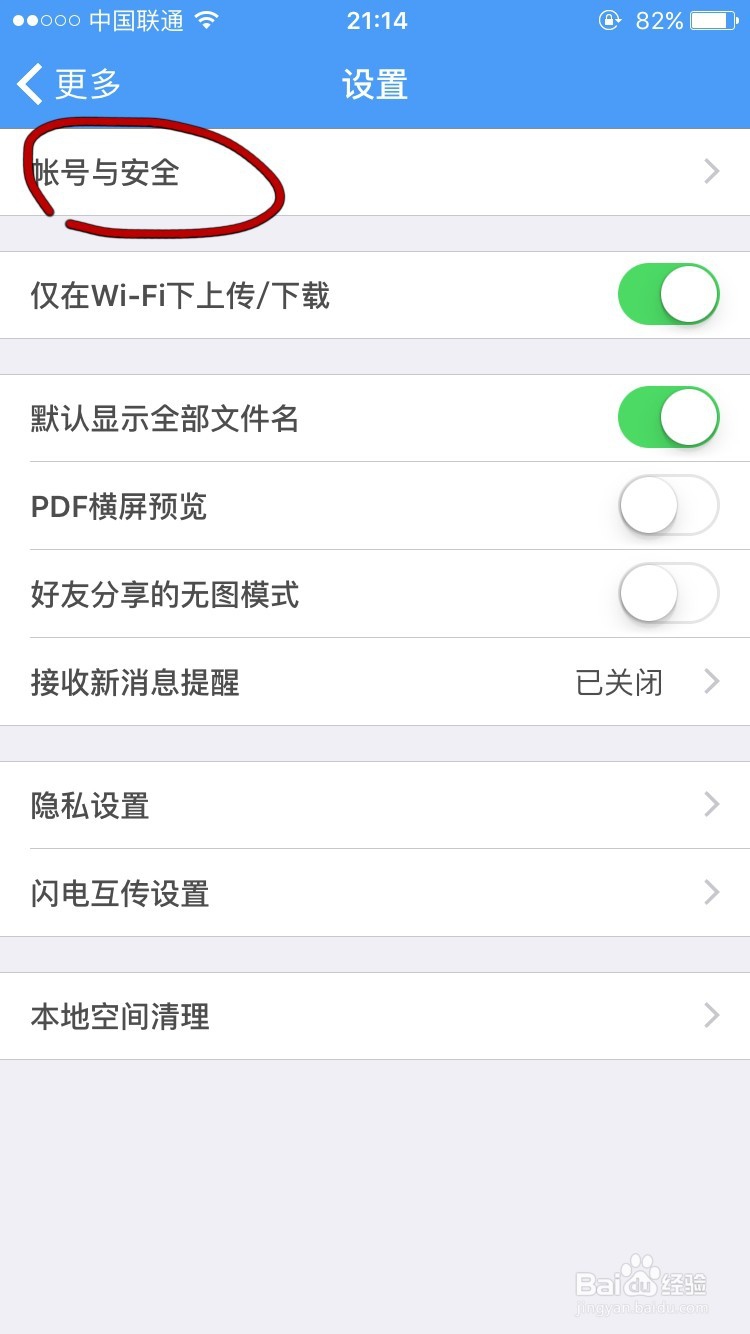Turn off 默认显示全部文件名
Image resolution: width=750 pixels, height=1334 pixels.
[x=667, y=417]
